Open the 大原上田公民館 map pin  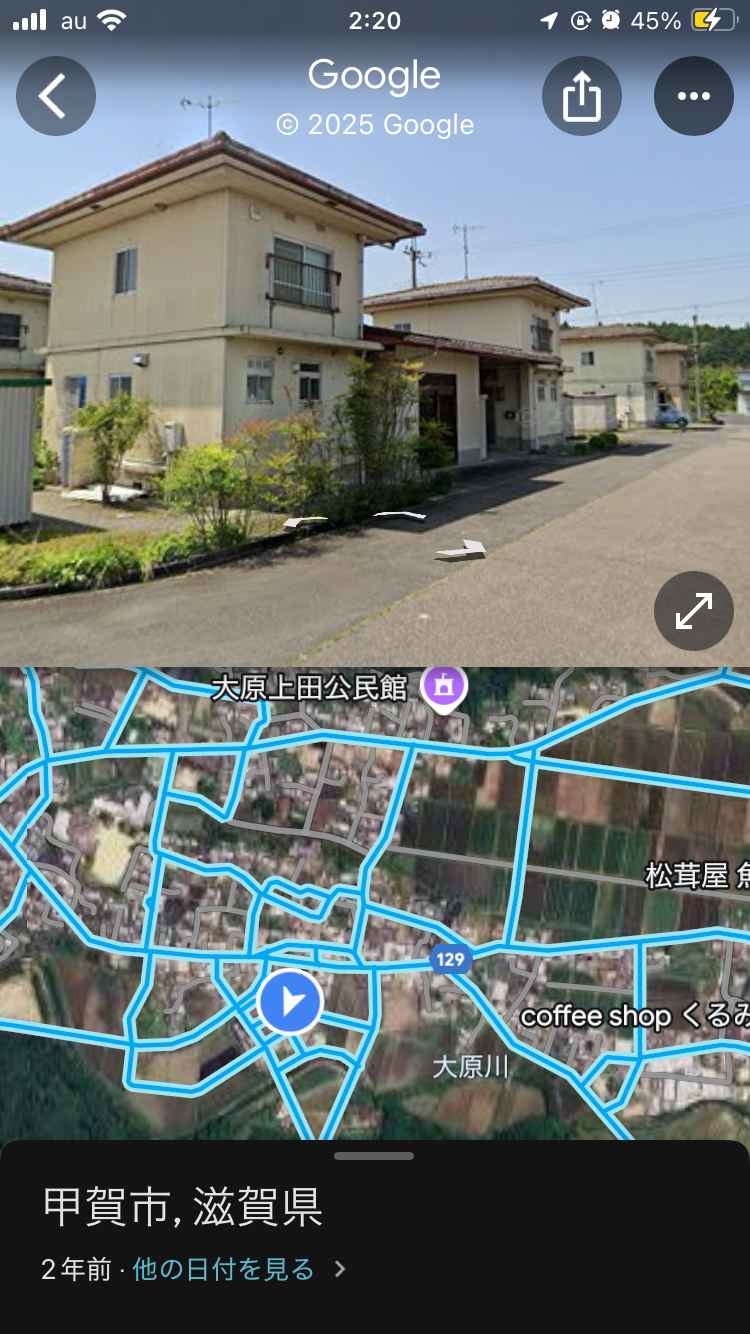click(x=444, y=687)
